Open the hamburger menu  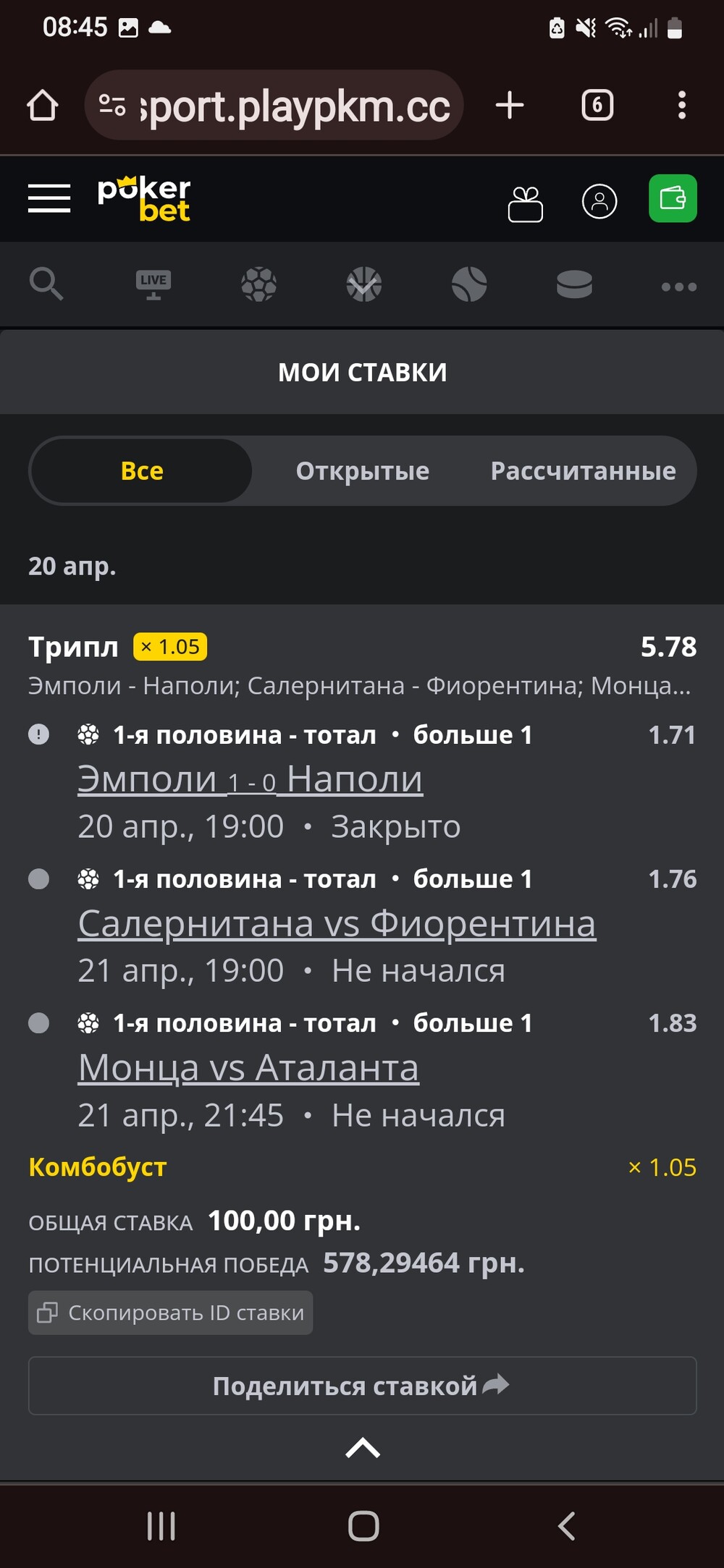coord(49,198)
